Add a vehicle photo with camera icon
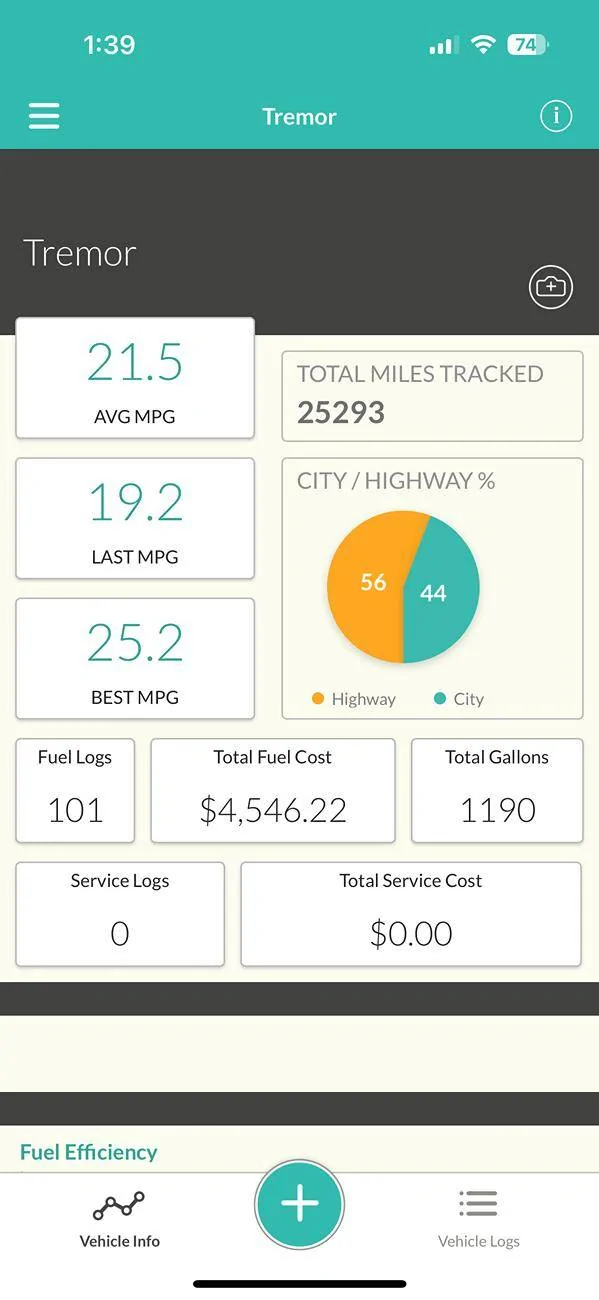Screen dimensions: 599x1300 551,288
